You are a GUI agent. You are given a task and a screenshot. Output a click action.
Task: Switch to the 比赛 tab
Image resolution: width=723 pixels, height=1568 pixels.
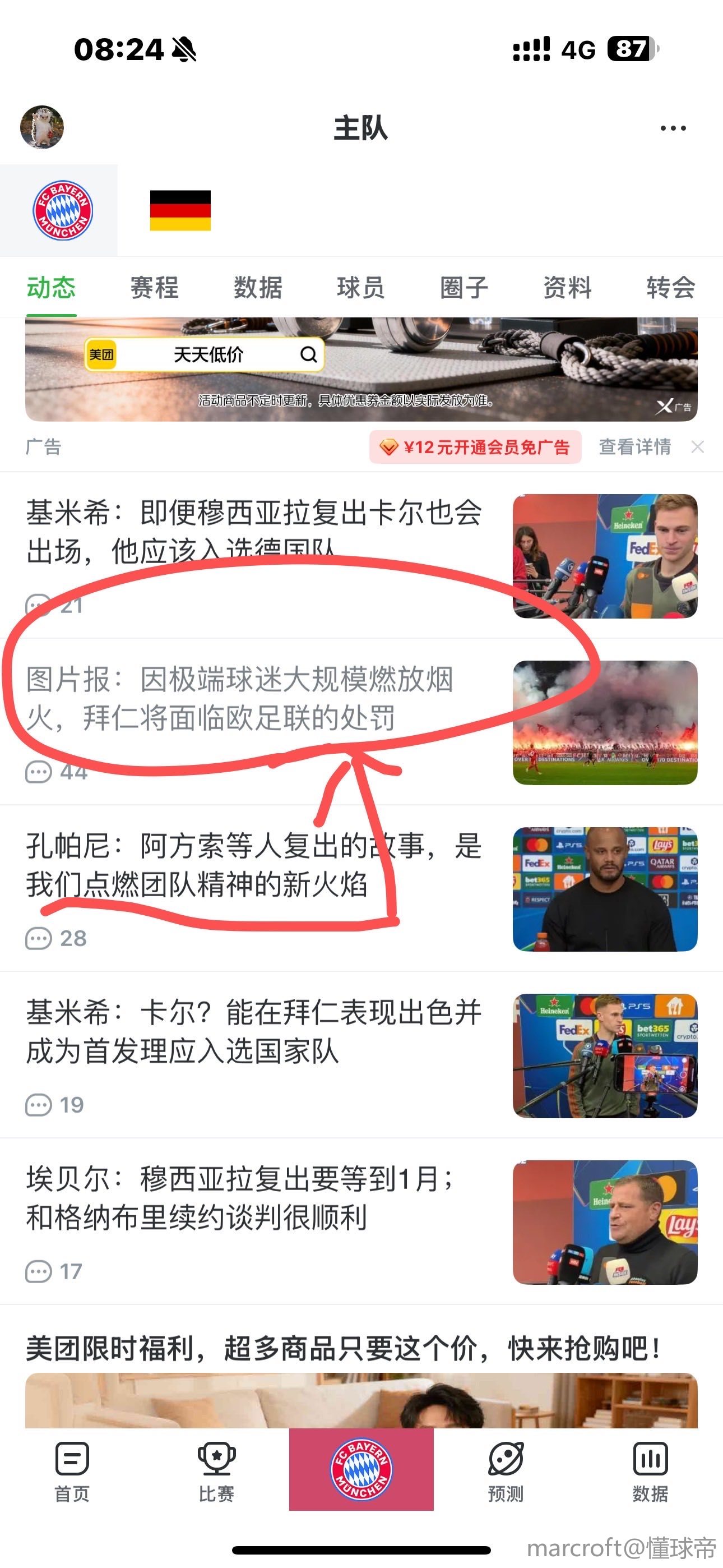[216, 1470]
